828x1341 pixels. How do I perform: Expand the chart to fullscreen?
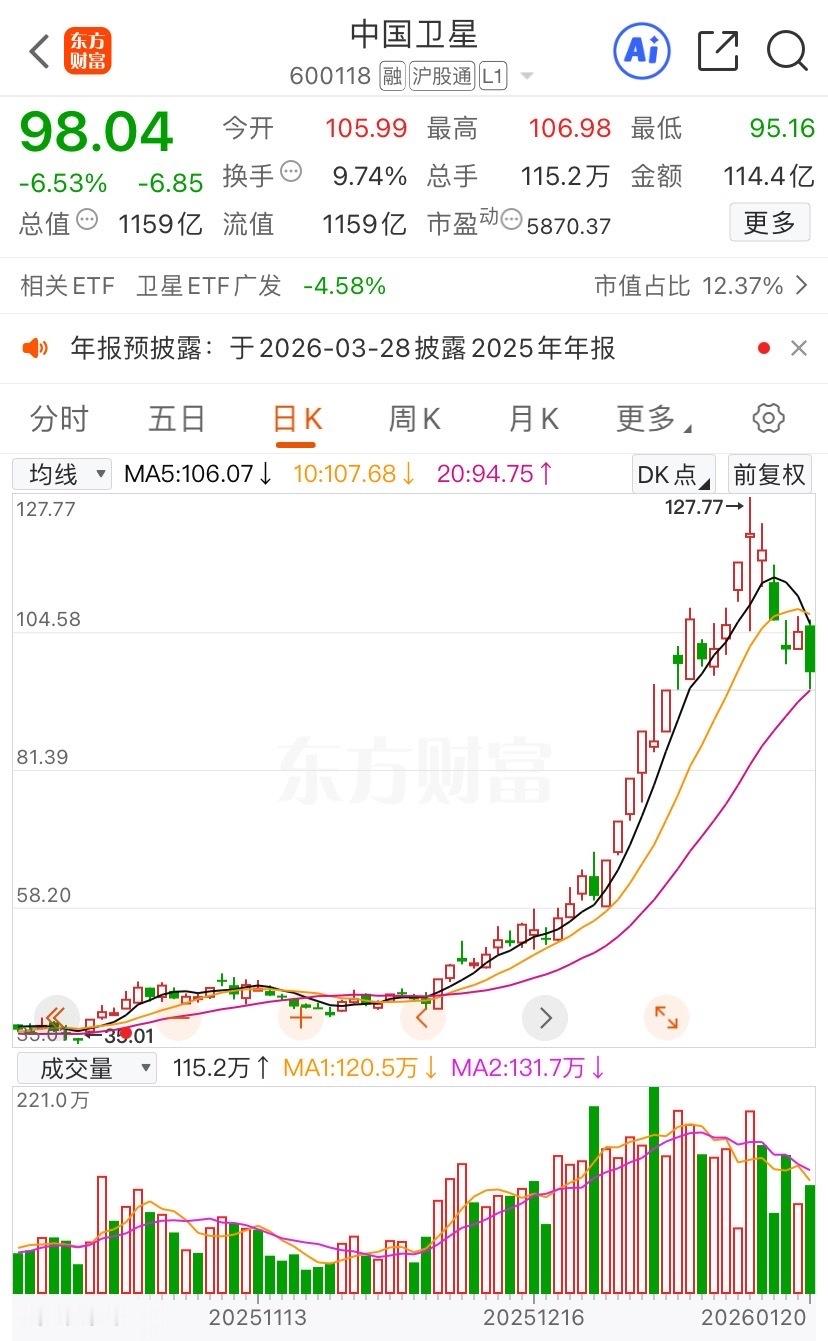pos(666,1017)
